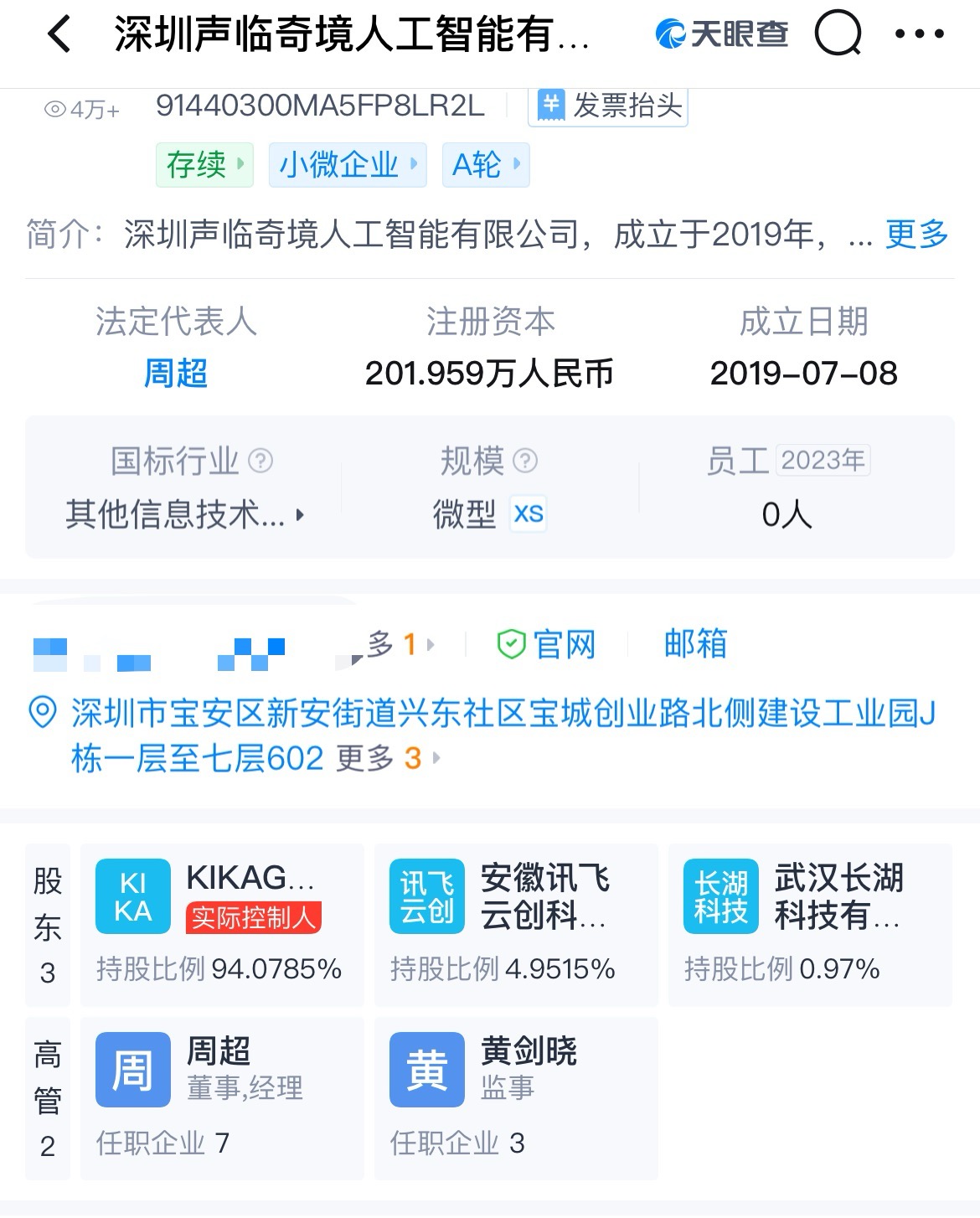Tap the 发票抬头 invoice title button

tap(608, 106)
